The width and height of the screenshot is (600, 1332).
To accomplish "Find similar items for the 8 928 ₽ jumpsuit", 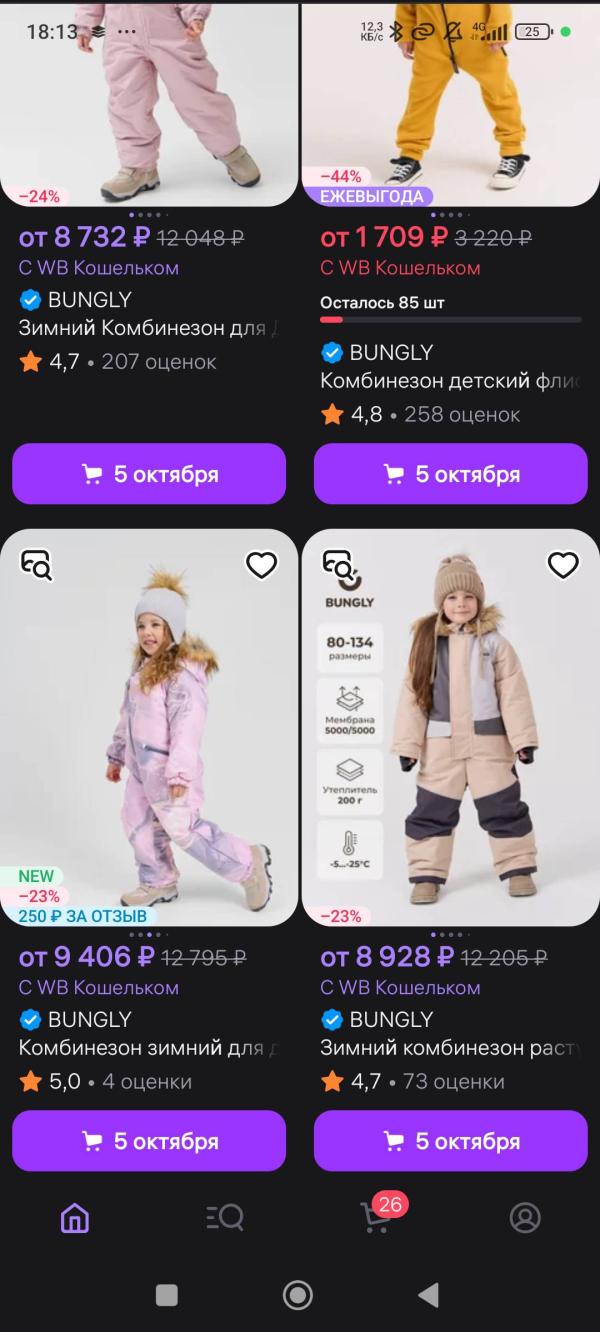I will click(339, 566).
